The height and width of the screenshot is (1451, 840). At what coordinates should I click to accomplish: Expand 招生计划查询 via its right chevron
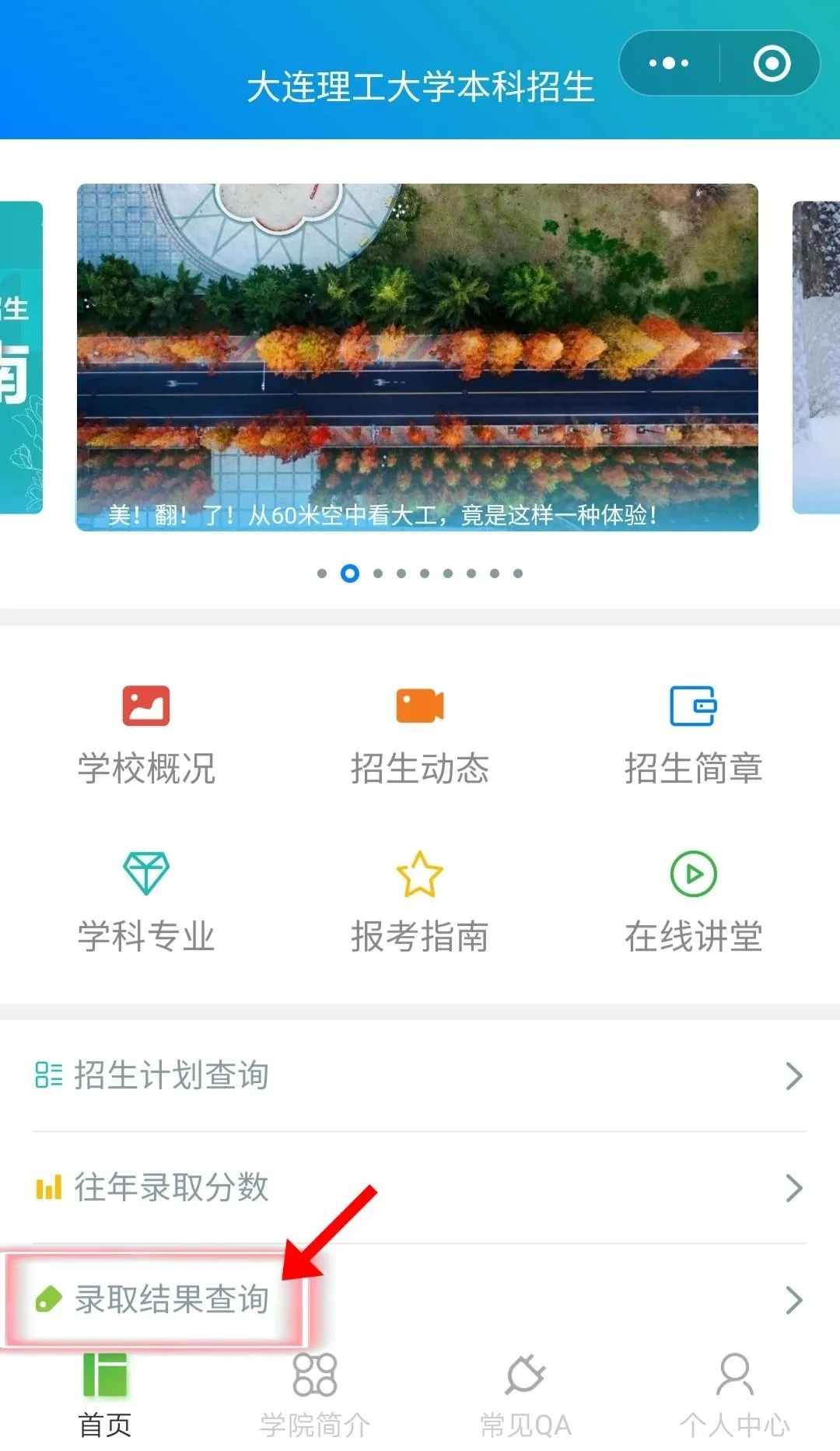(794, 1076)
